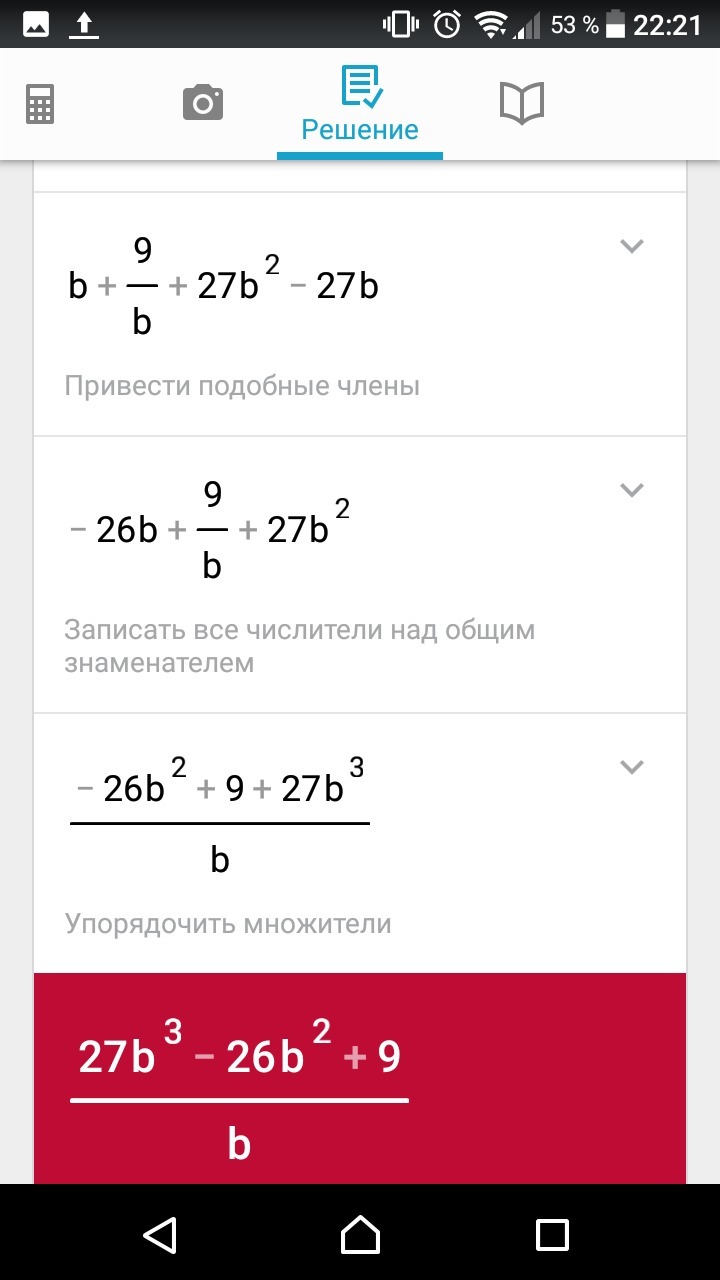Go back with the system back button
Screen dimensions: 720x1280
point(160,1233)
